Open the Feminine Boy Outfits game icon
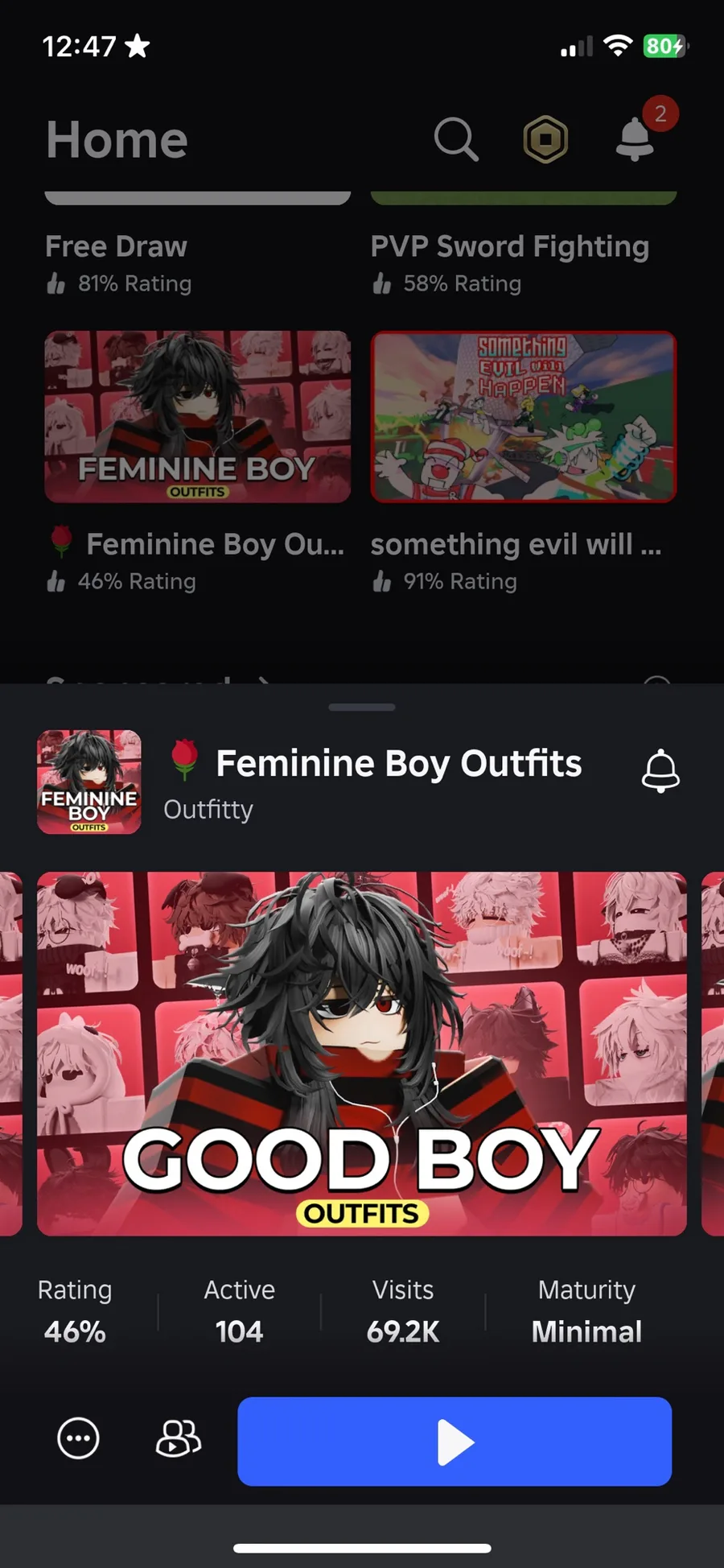Image resolution: width=724 pixels, height=1568 pixels. [x=89, y=782]
